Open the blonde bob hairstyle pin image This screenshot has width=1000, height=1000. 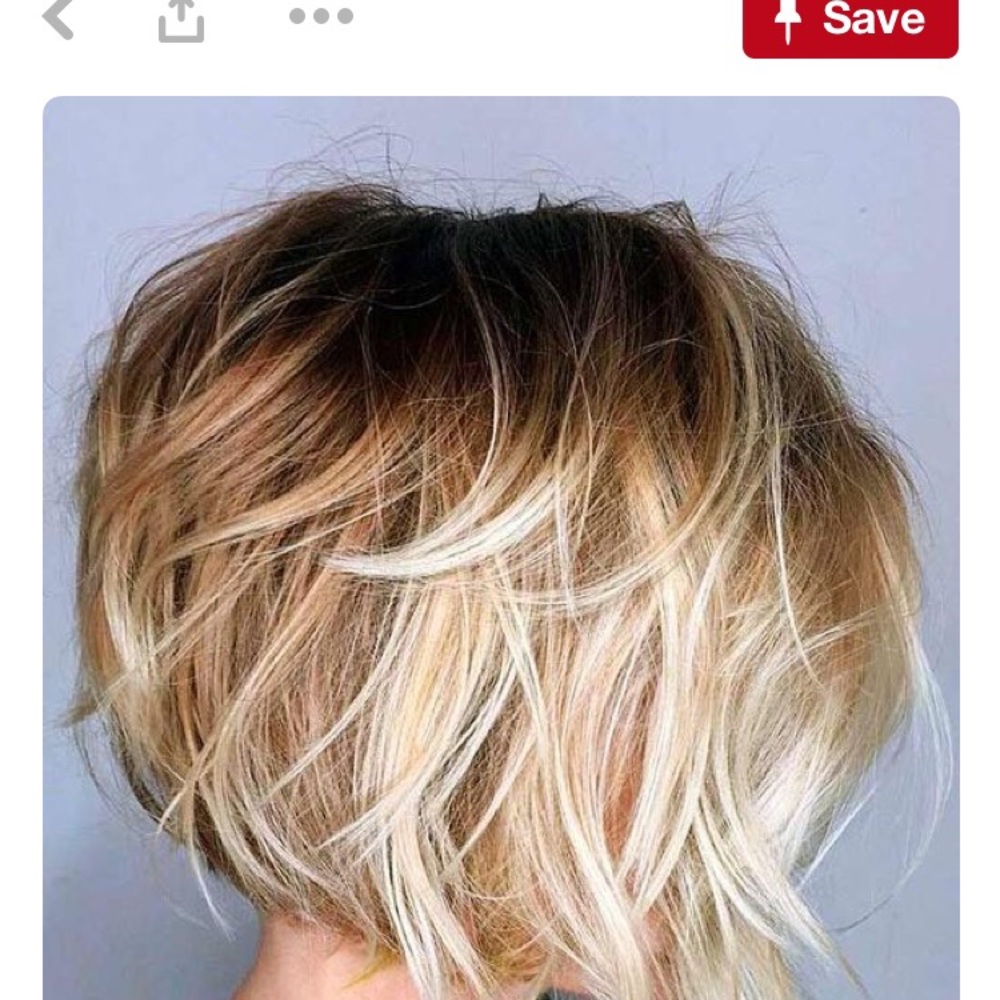(x=500, y=548)
